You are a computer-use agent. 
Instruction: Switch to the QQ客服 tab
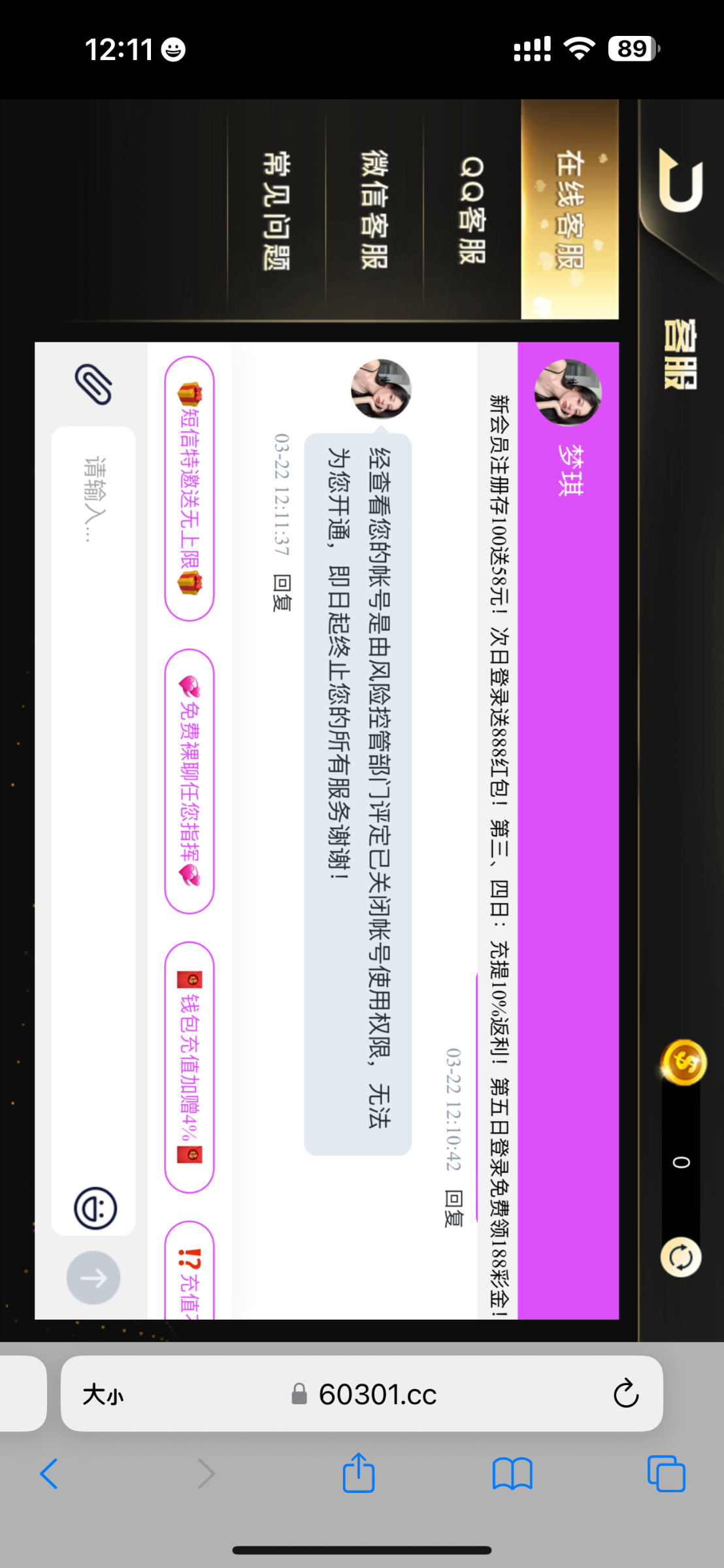[472, 209]
